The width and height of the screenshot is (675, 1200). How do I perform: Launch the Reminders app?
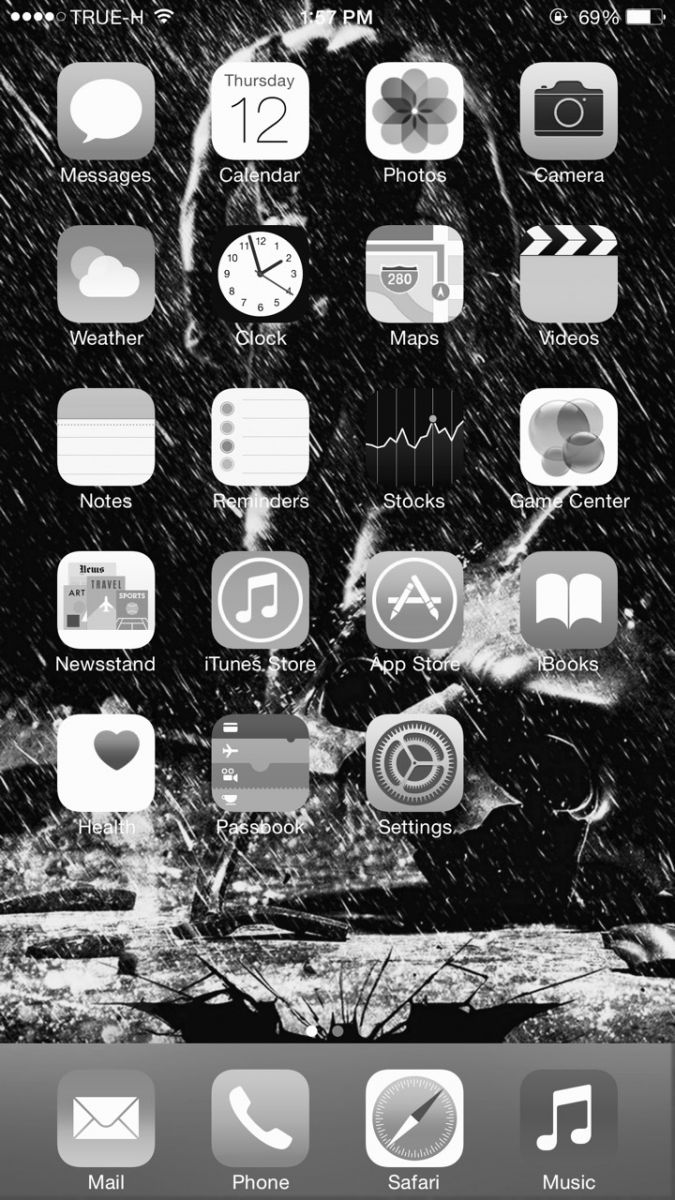pos(260,437)
